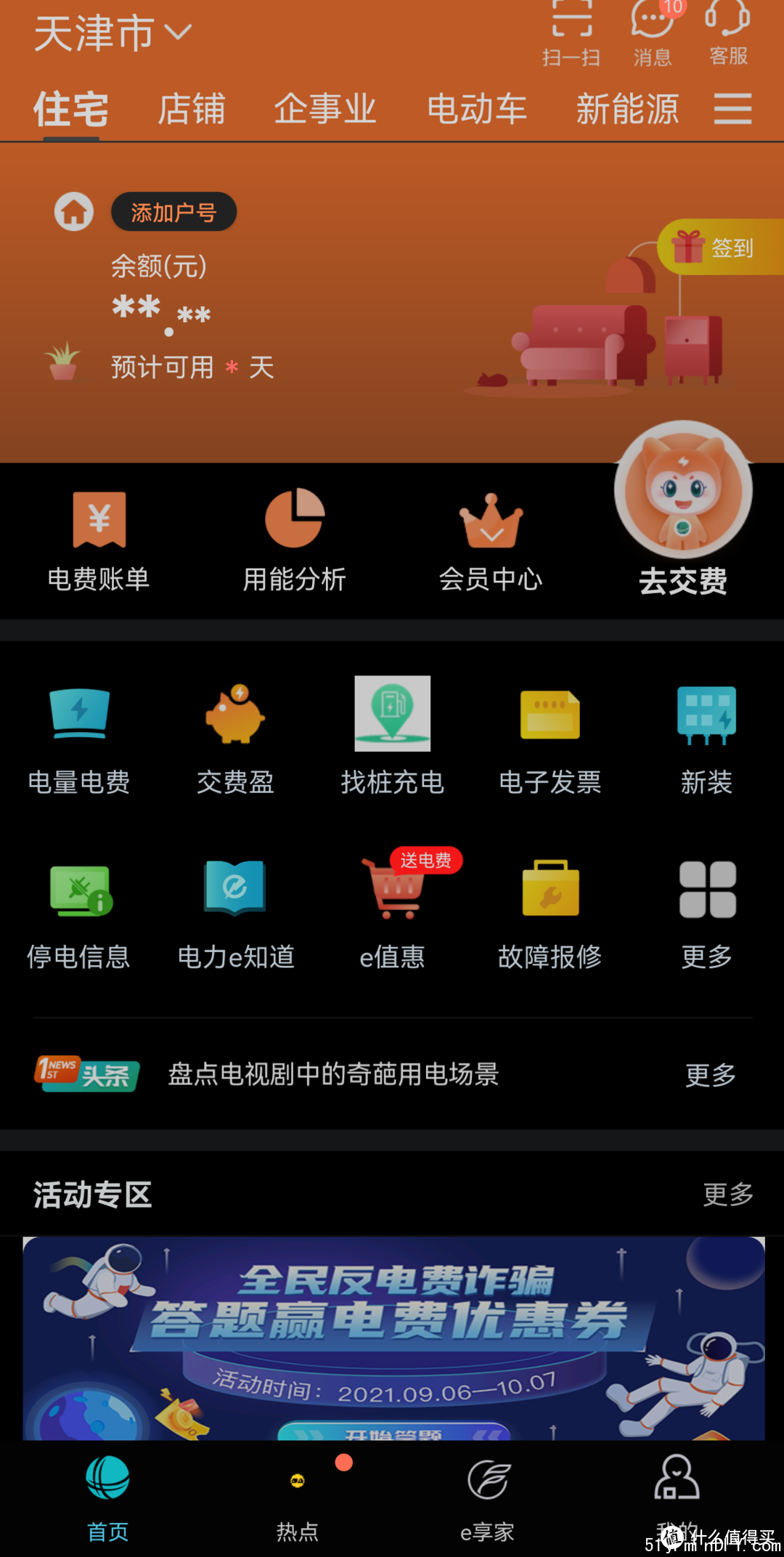Open the hamburger menu beside 新能源

tap(732, 109)
